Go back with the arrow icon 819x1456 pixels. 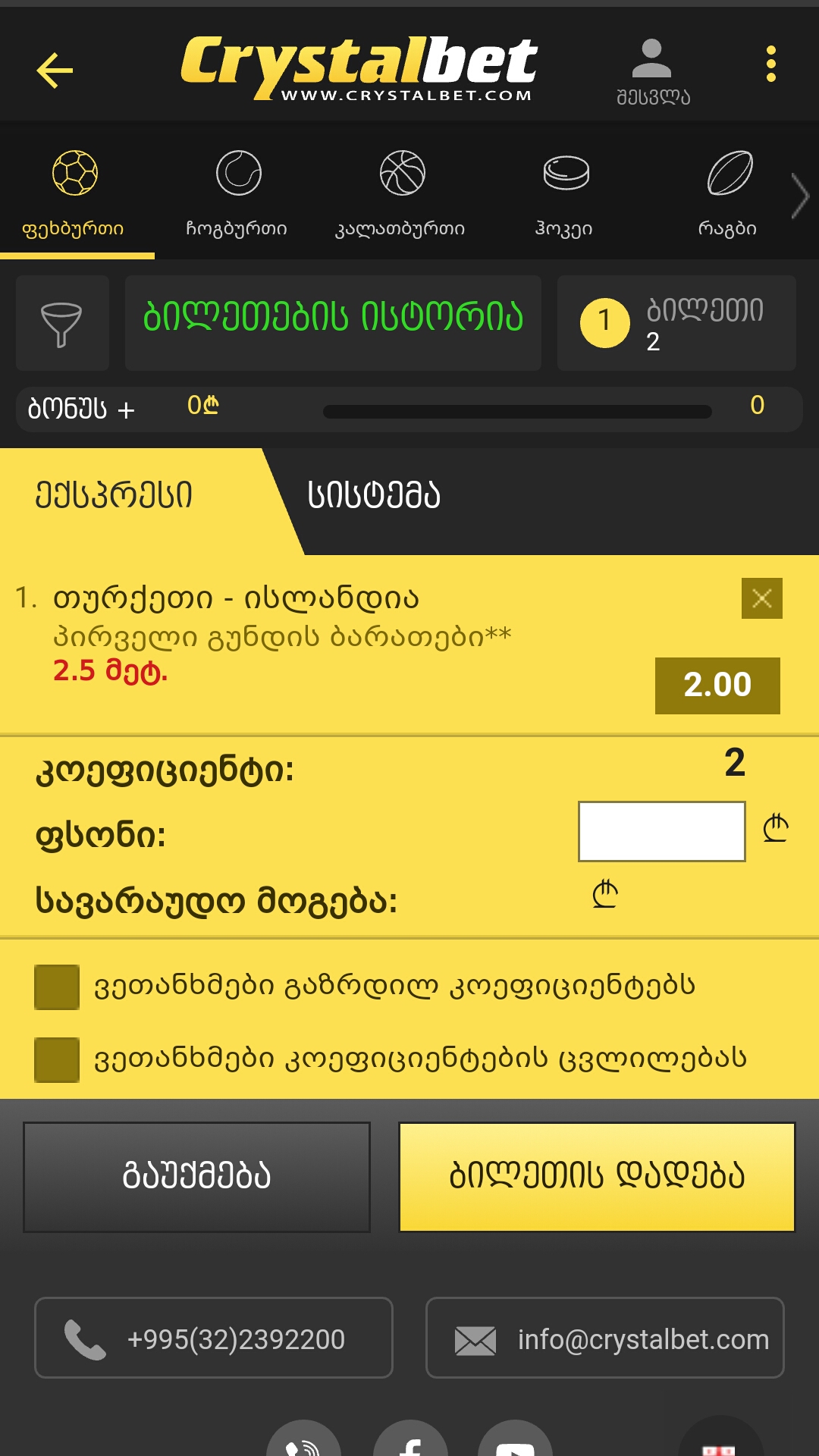[55, 71]
